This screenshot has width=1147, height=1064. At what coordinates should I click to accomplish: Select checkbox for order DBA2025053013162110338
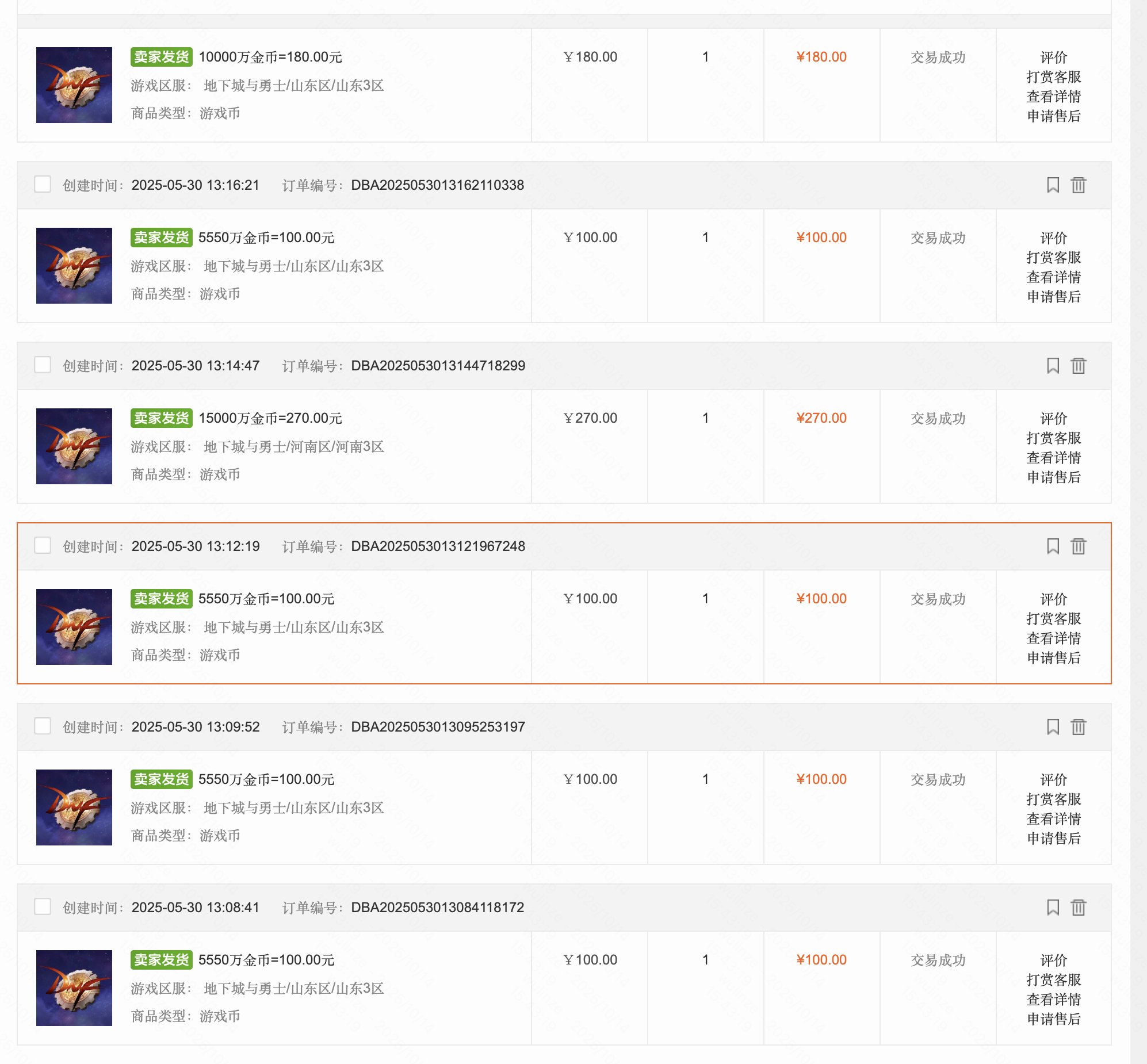pyautogui.click(x=43, y=184)
